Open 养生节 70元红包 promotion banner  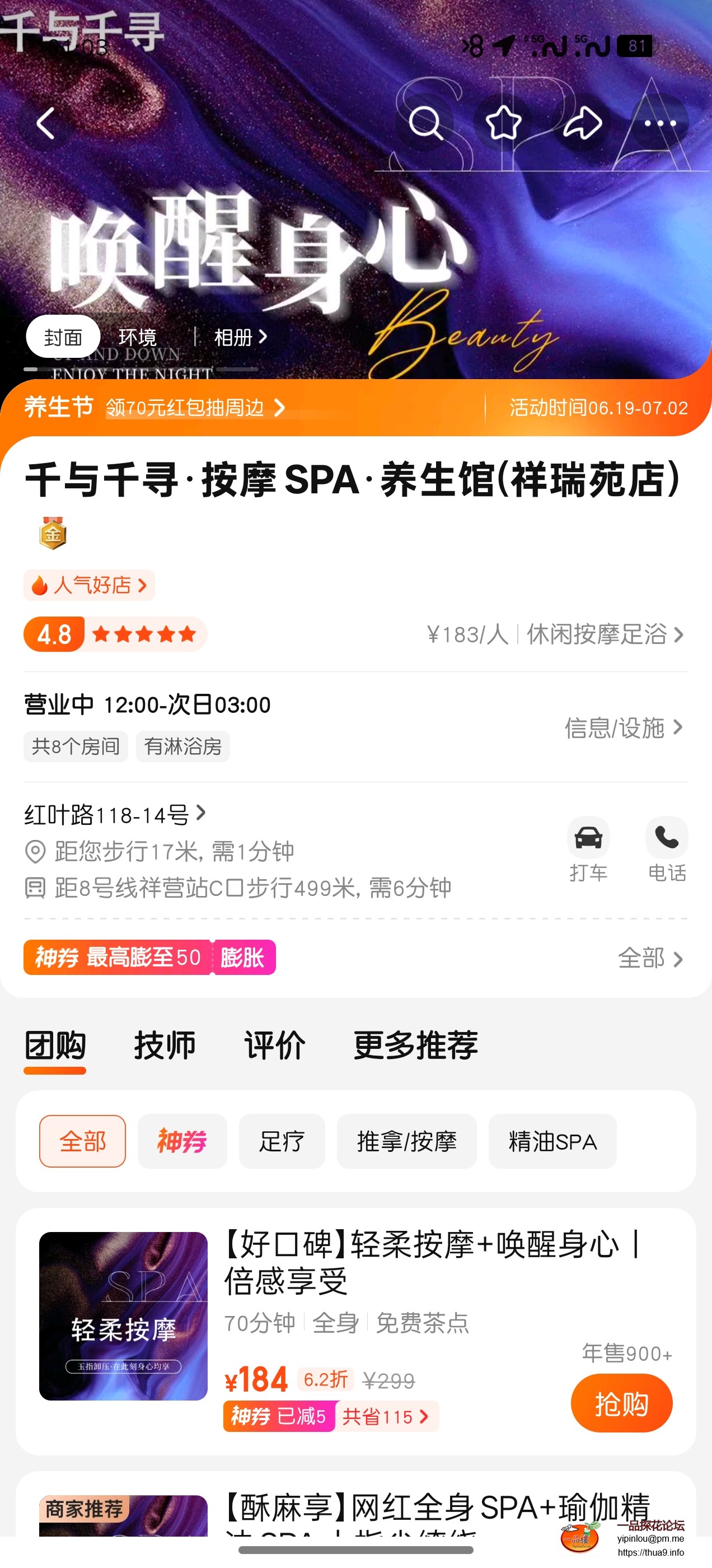tap(195, 407)
